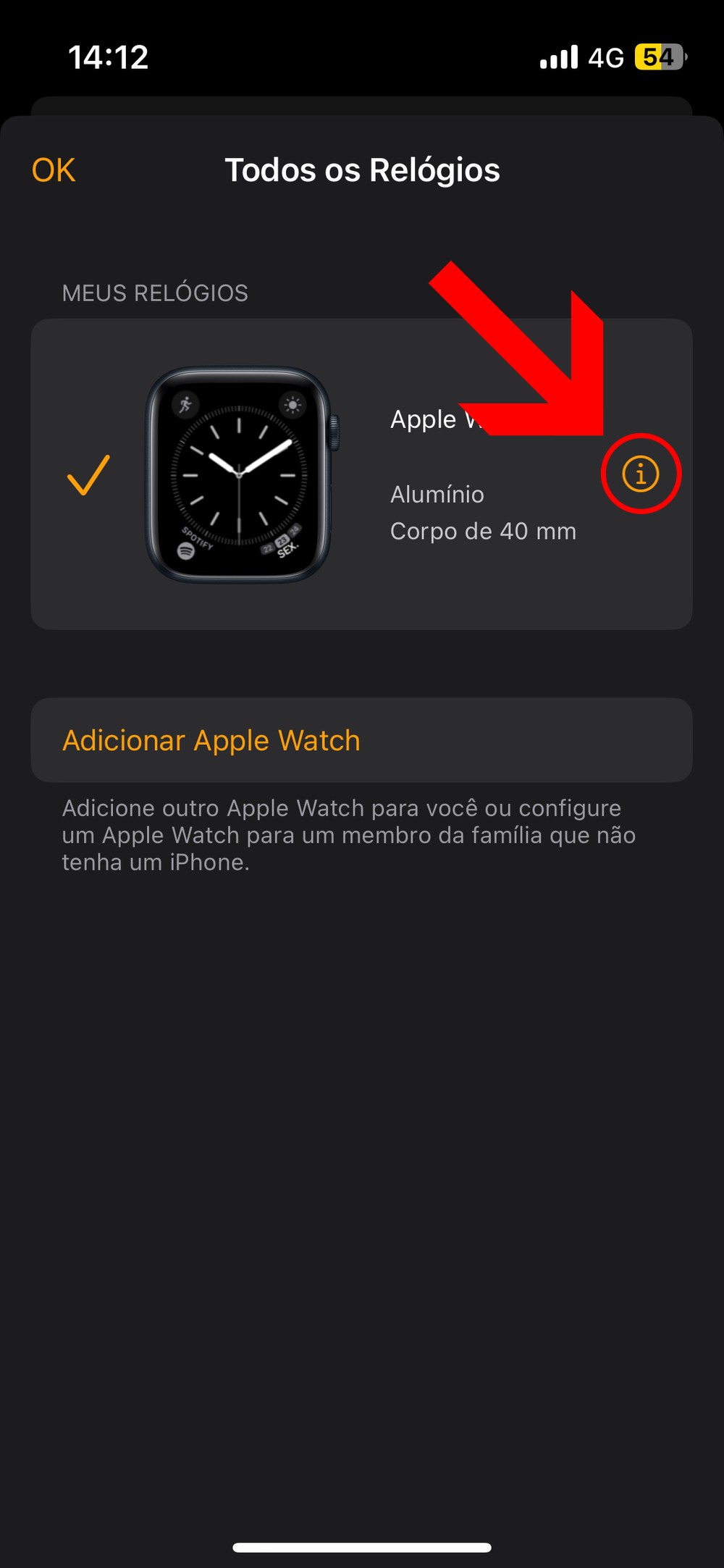Tap OK to close Todos os Relógios
The height and width of the screenshot is (1568, 724).
click(54, 171)
